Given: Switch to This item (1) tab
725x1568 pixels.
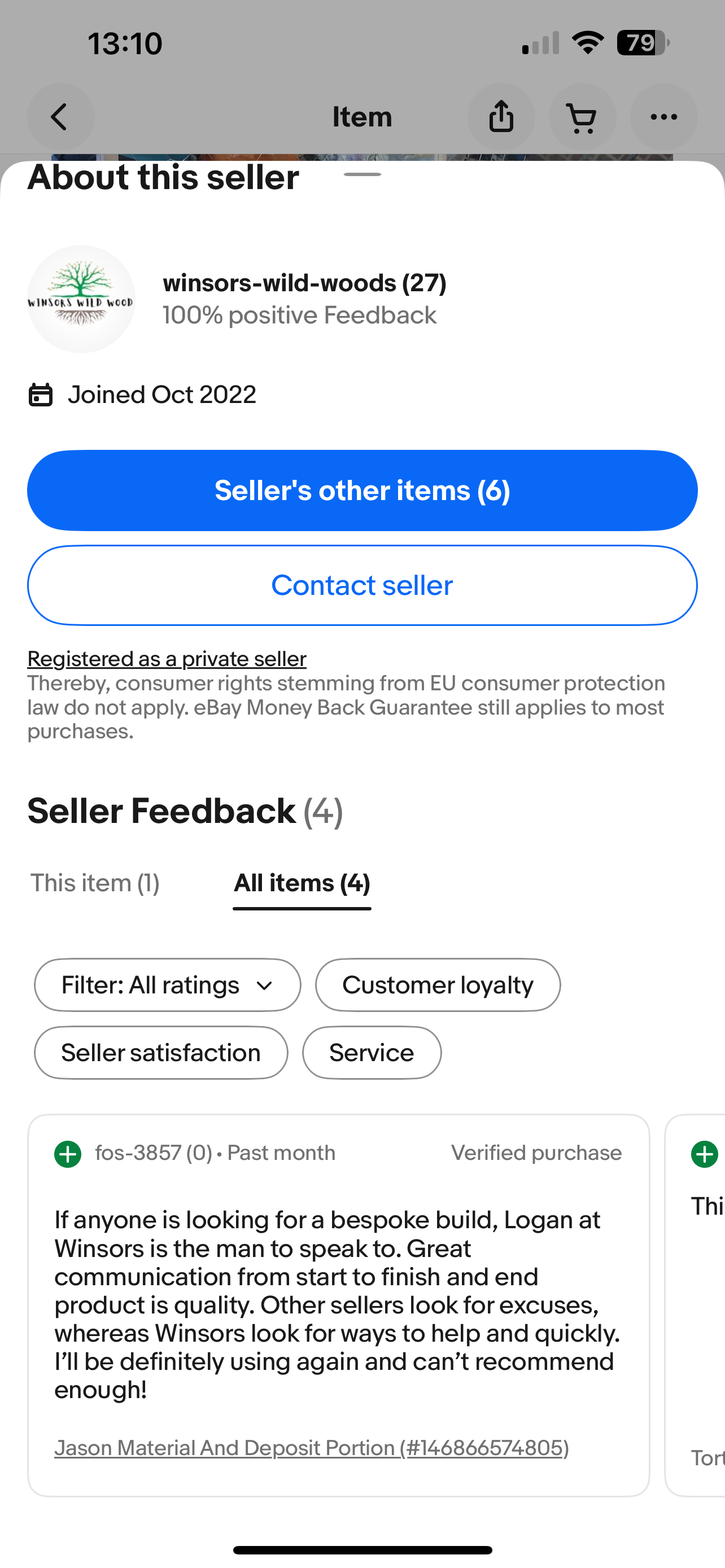Looking at the screenshot, I should coord(95,883).
